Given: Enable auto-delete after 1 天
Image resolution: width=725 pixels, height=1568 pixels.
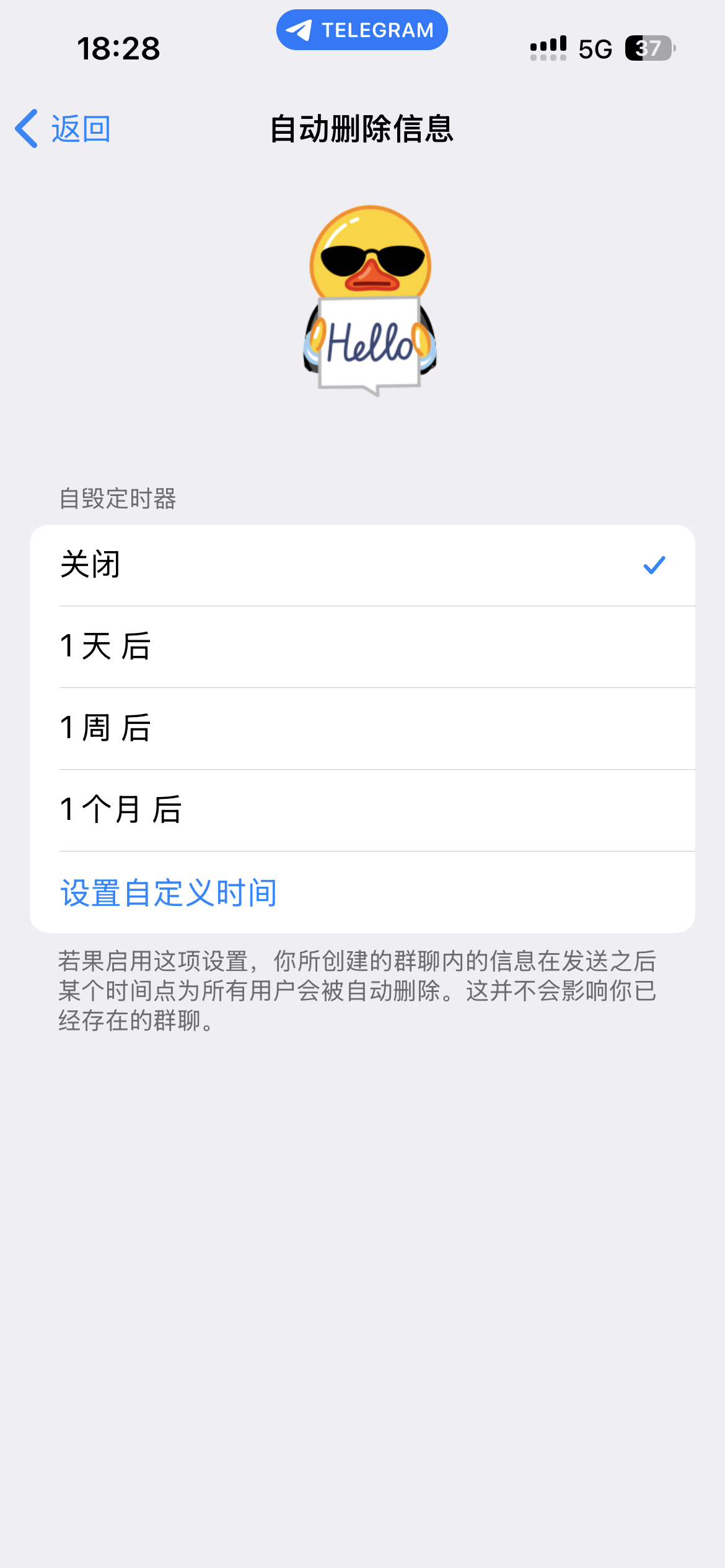Looking at the screenshot, I should [362, 646].
